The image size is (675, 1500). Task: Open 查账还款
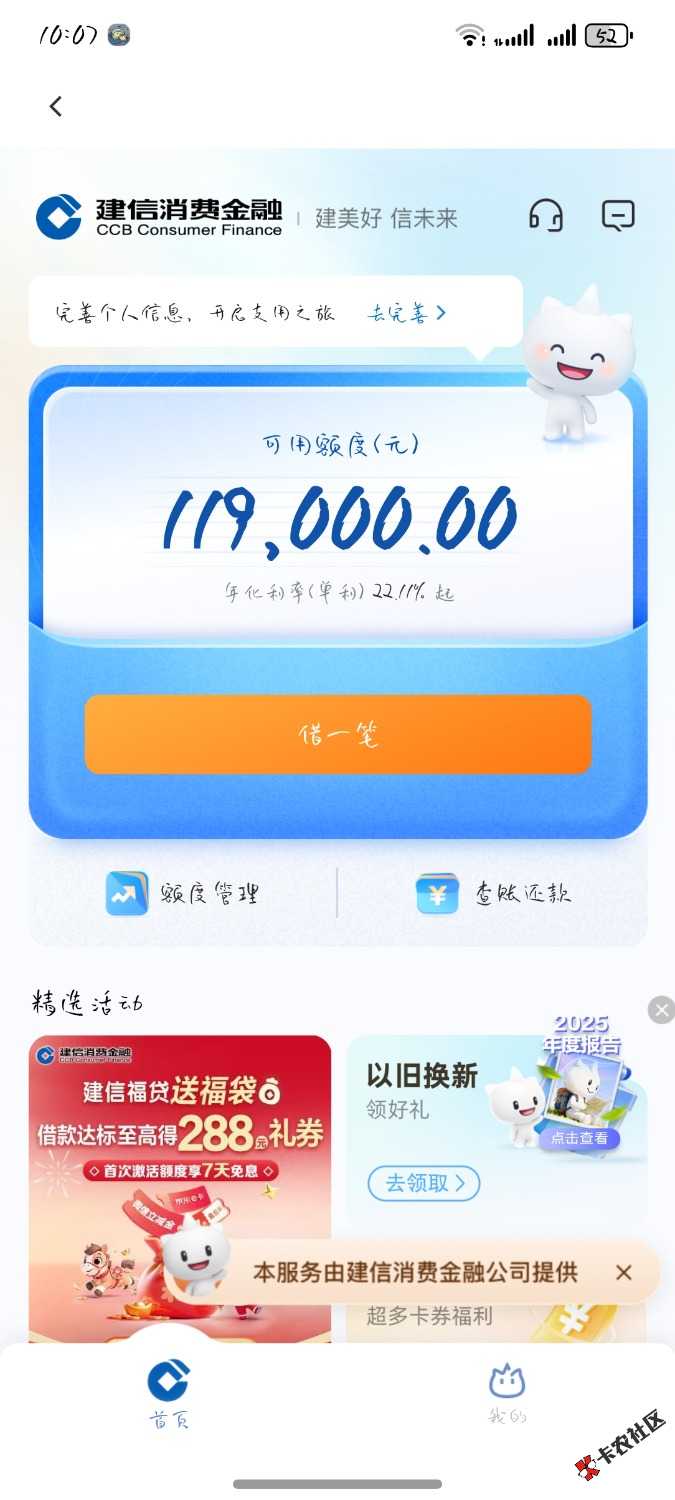click(x=494, y=893)
